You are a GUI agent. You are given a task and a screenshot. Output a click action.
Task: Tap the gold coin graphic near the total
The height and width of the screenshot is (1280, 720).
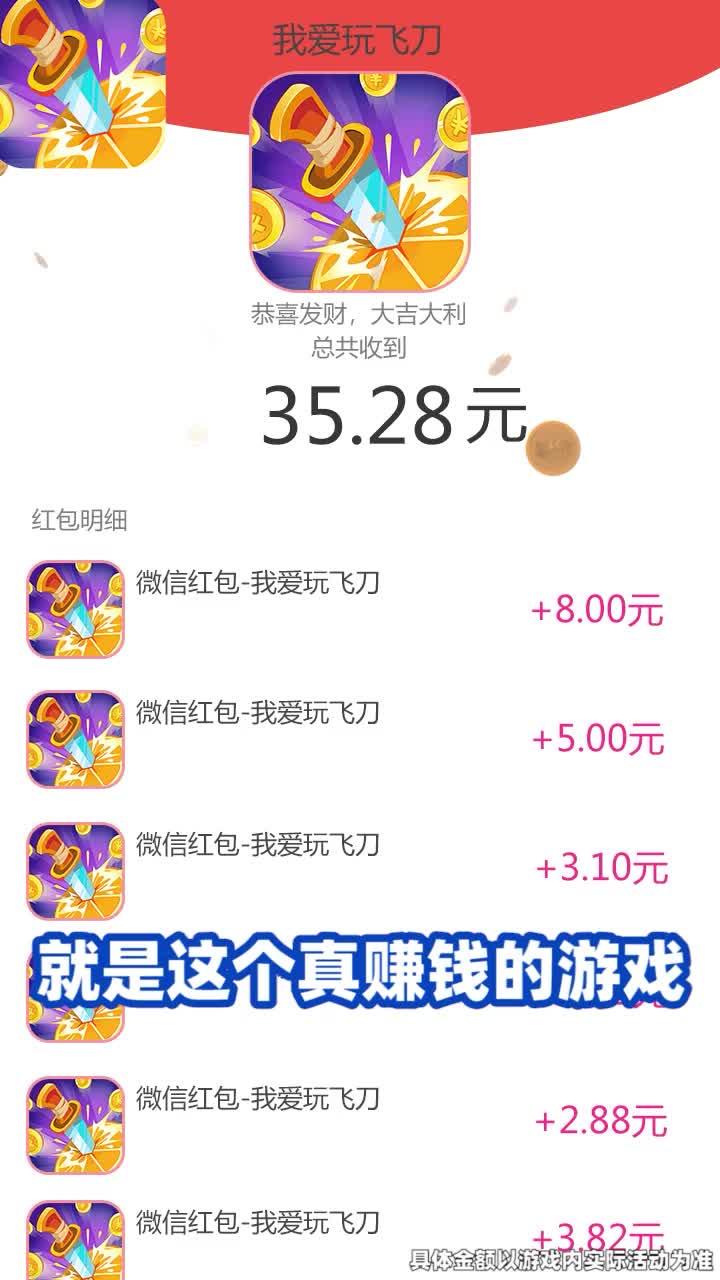(x=556, y=447)
